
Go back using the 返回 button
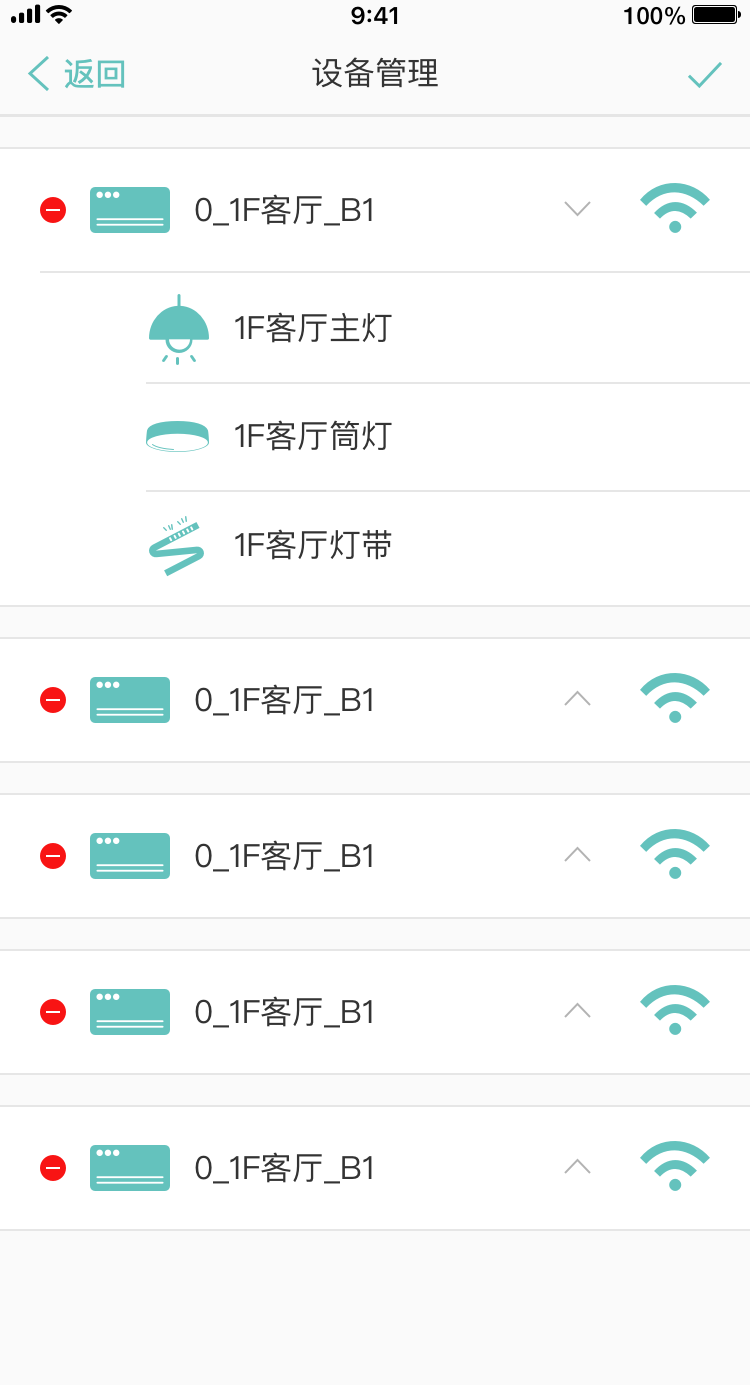coord(76,74)
